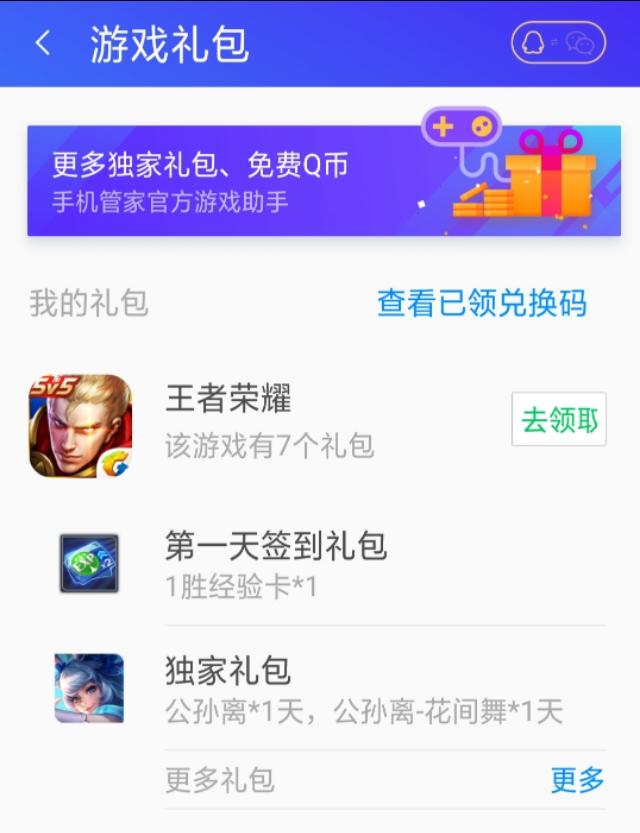The image size is (640, 833).
Task: Tap 去领取 for 王者荣耀
Action: (x=558, y=420)
